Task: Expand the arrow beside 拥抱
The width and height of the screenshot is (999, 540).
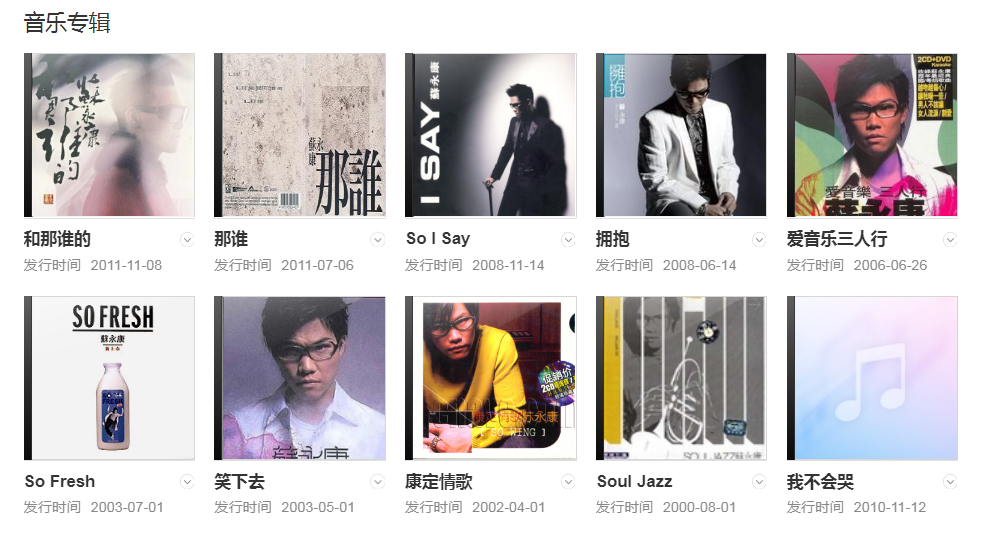Action: click(x=759, y=239)
